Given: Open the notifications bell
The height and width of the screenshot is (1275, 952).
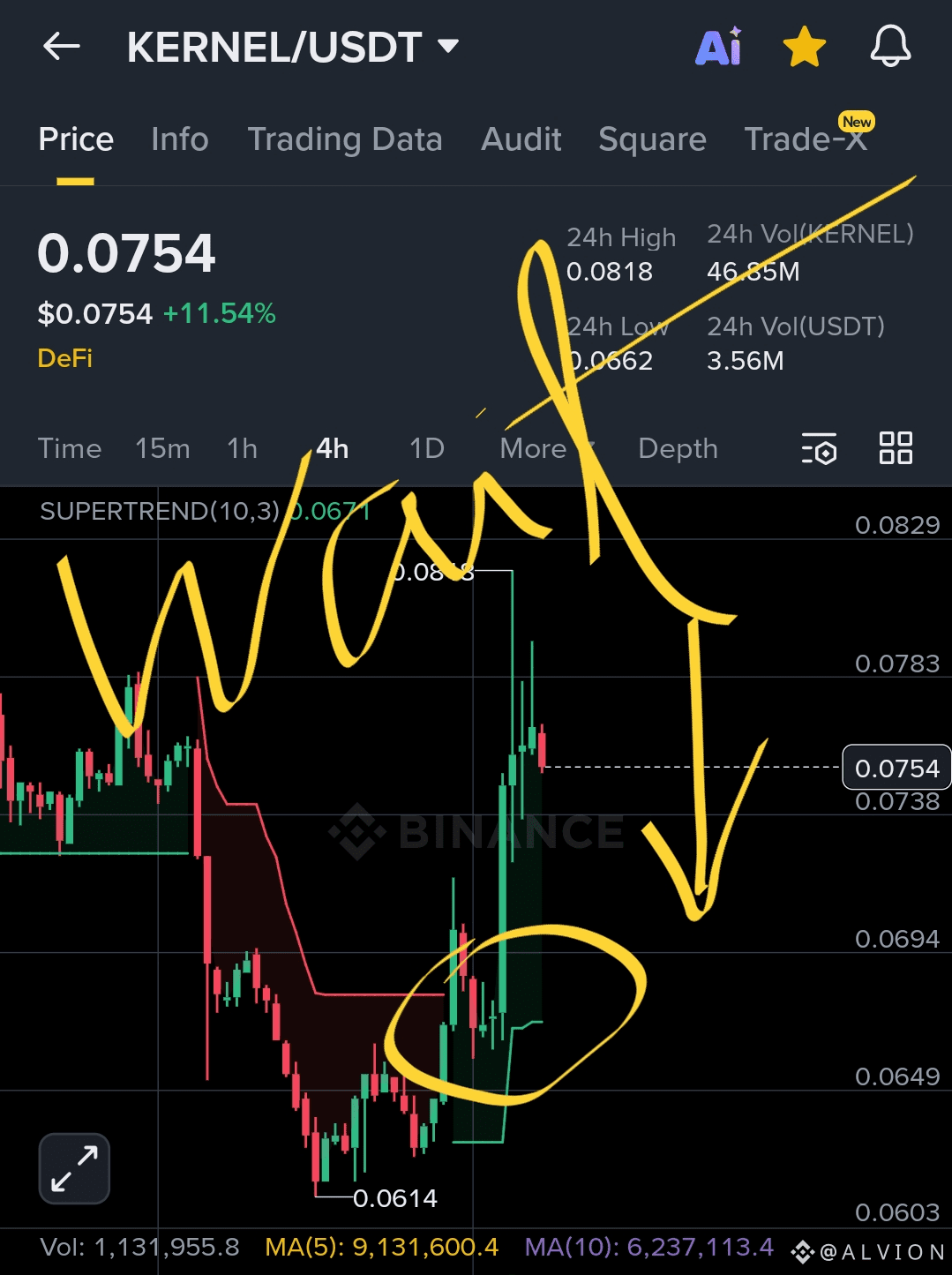Looking at the screenshot, I should [x=890, y=47].
